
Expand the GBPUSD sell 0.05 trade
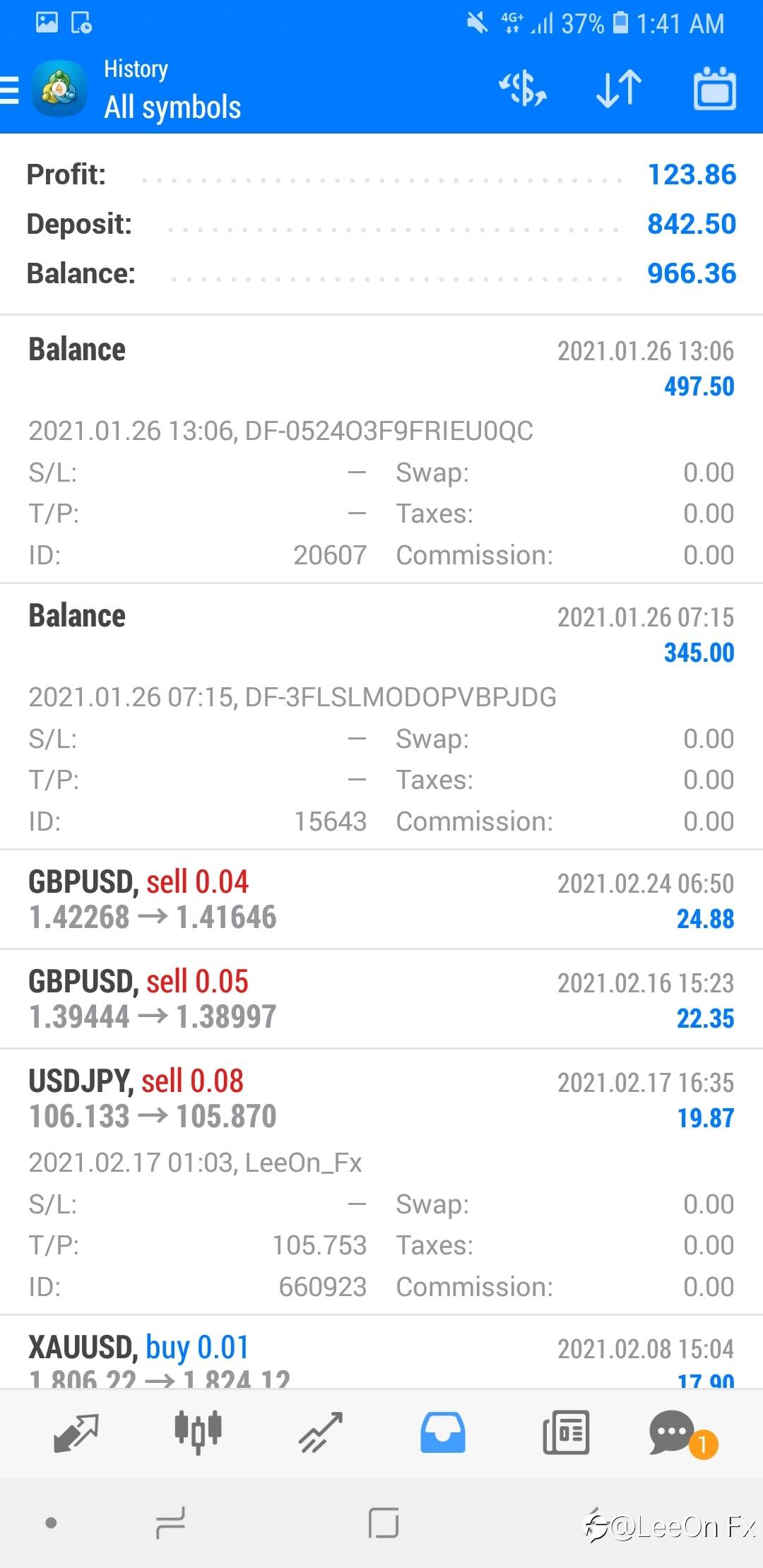pos(381,999)
